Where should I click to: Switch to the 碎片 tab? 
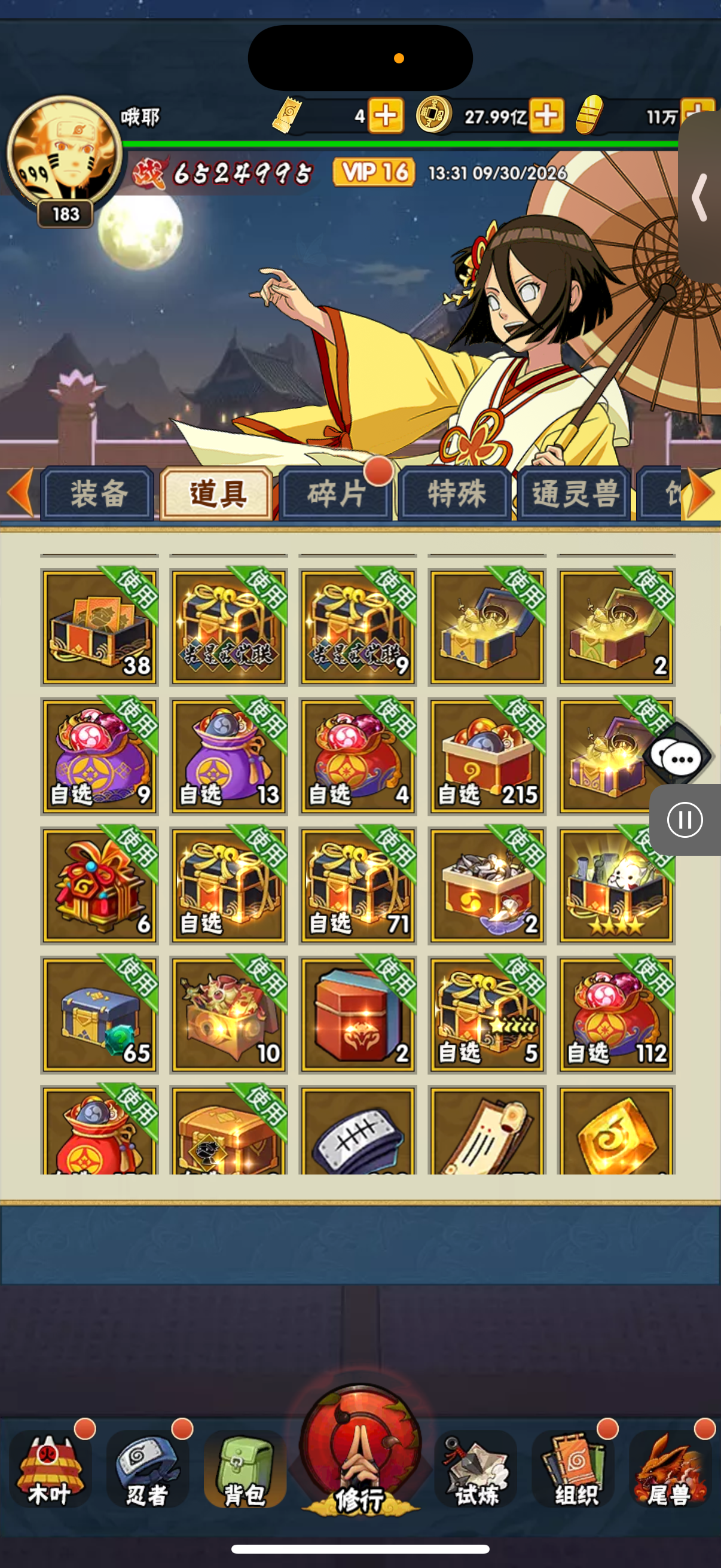(x=335, y=493)
